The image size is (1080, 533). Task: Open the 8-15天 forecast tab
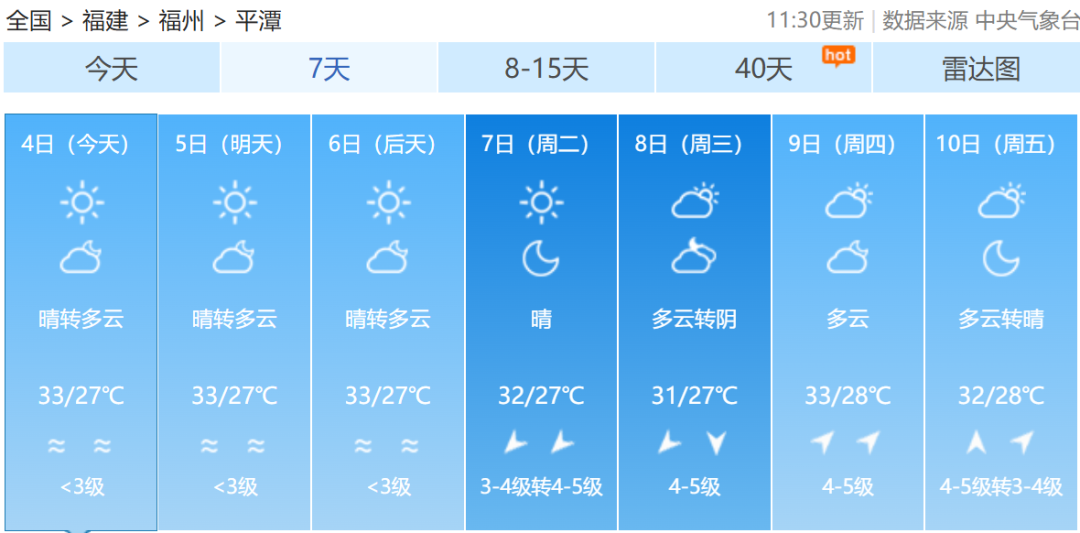coord(546,68)
